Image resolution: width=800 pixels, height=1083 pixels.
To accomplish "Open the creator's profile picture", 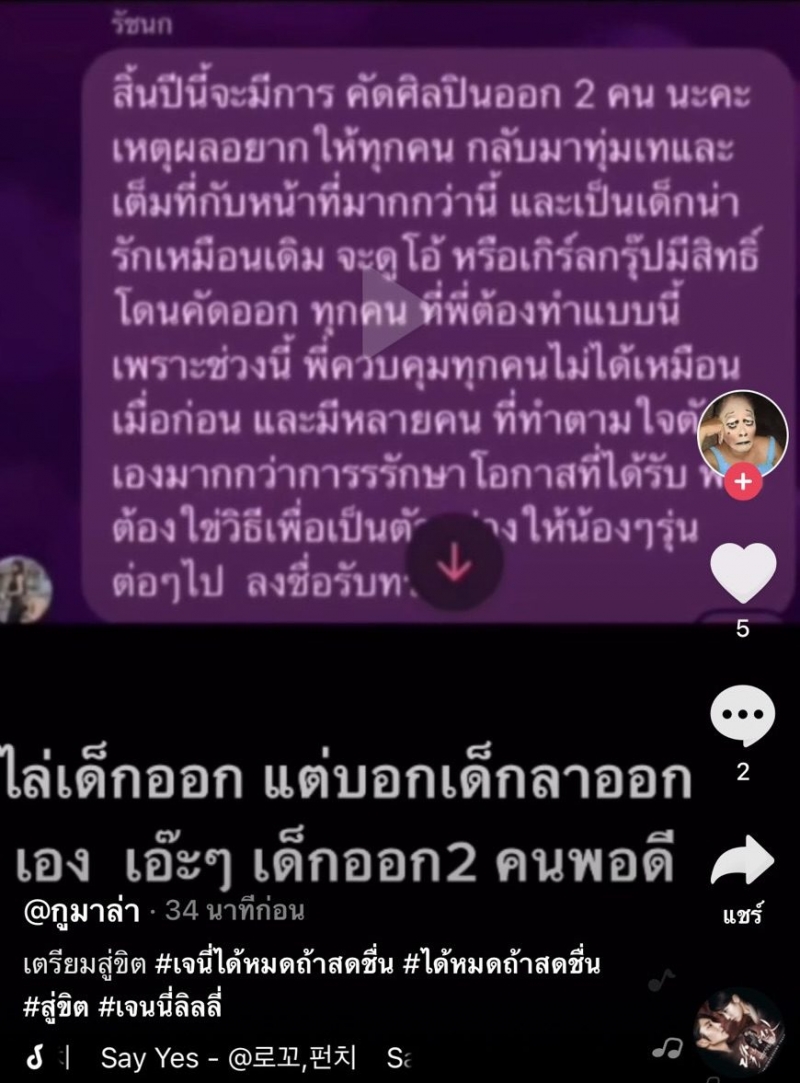I will [742, 433].
